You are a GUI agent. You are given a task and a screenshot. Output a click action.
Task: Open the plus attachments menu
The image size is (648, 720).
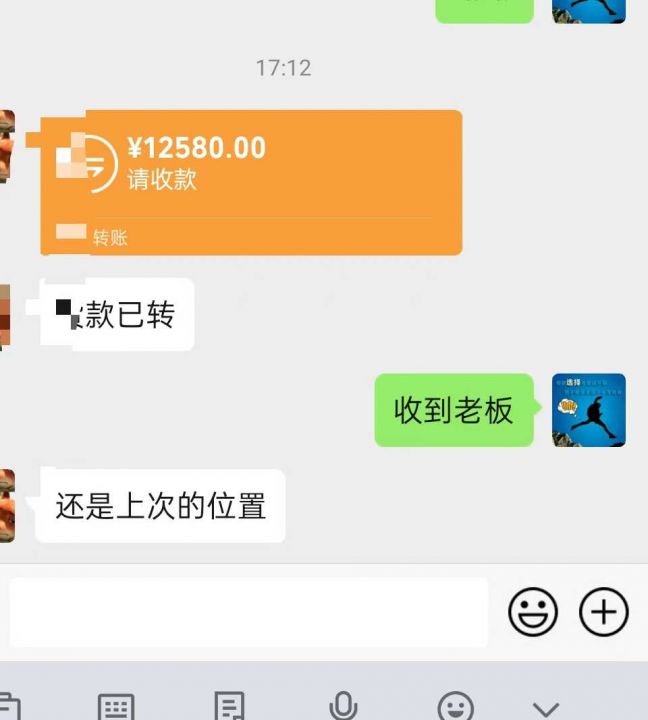click(604, 612)
